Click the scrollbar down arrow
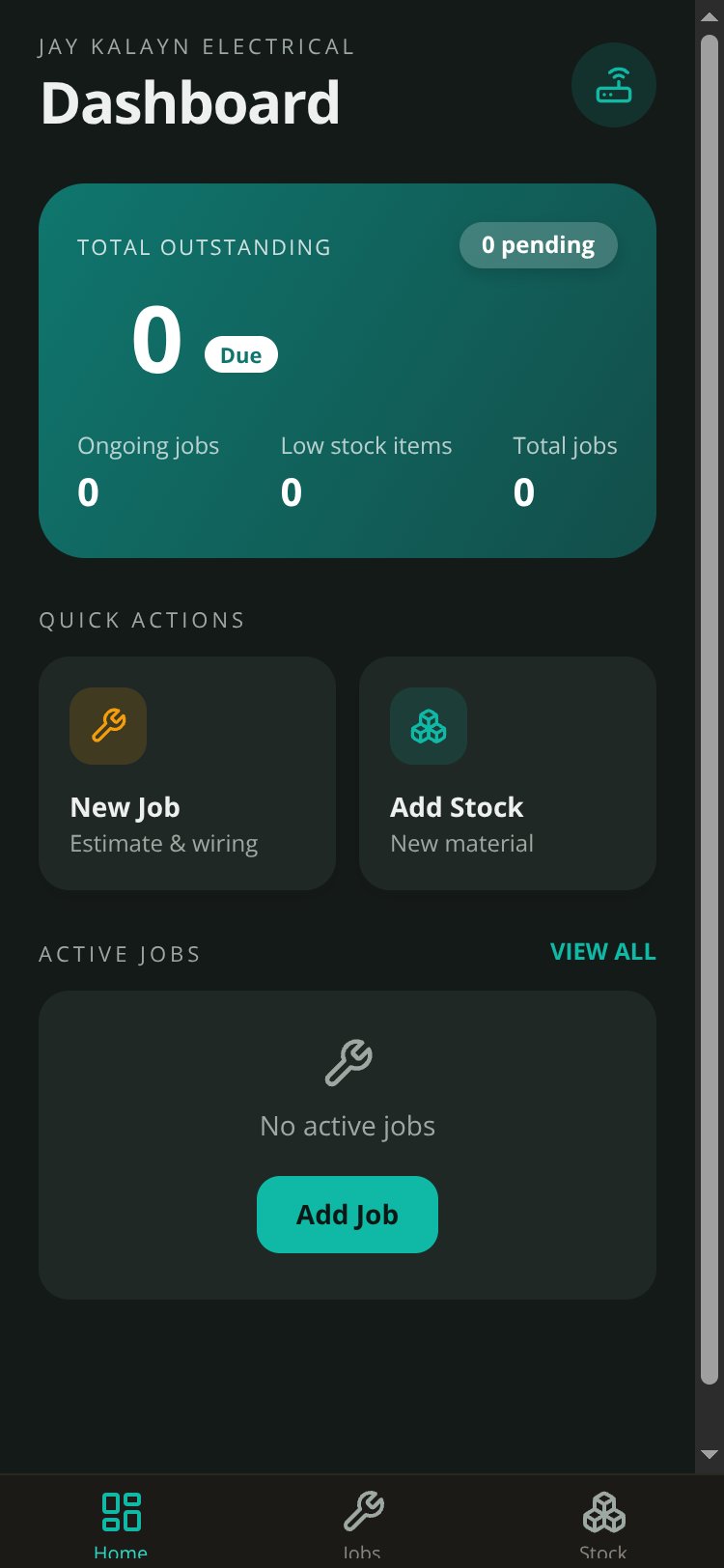 click(710, 1454)
